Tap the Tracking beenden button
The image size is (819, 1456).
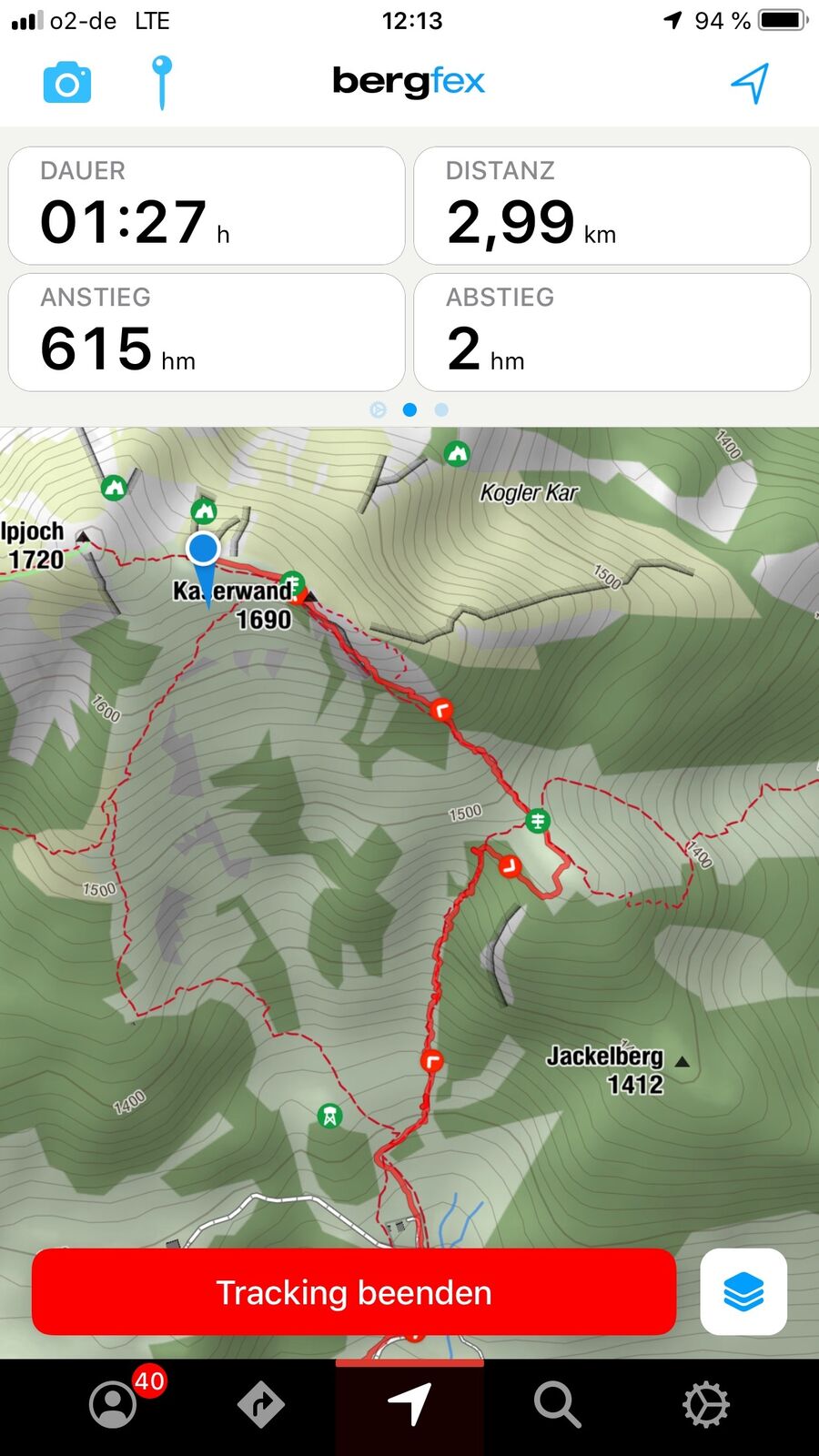tap(354, 1291)
